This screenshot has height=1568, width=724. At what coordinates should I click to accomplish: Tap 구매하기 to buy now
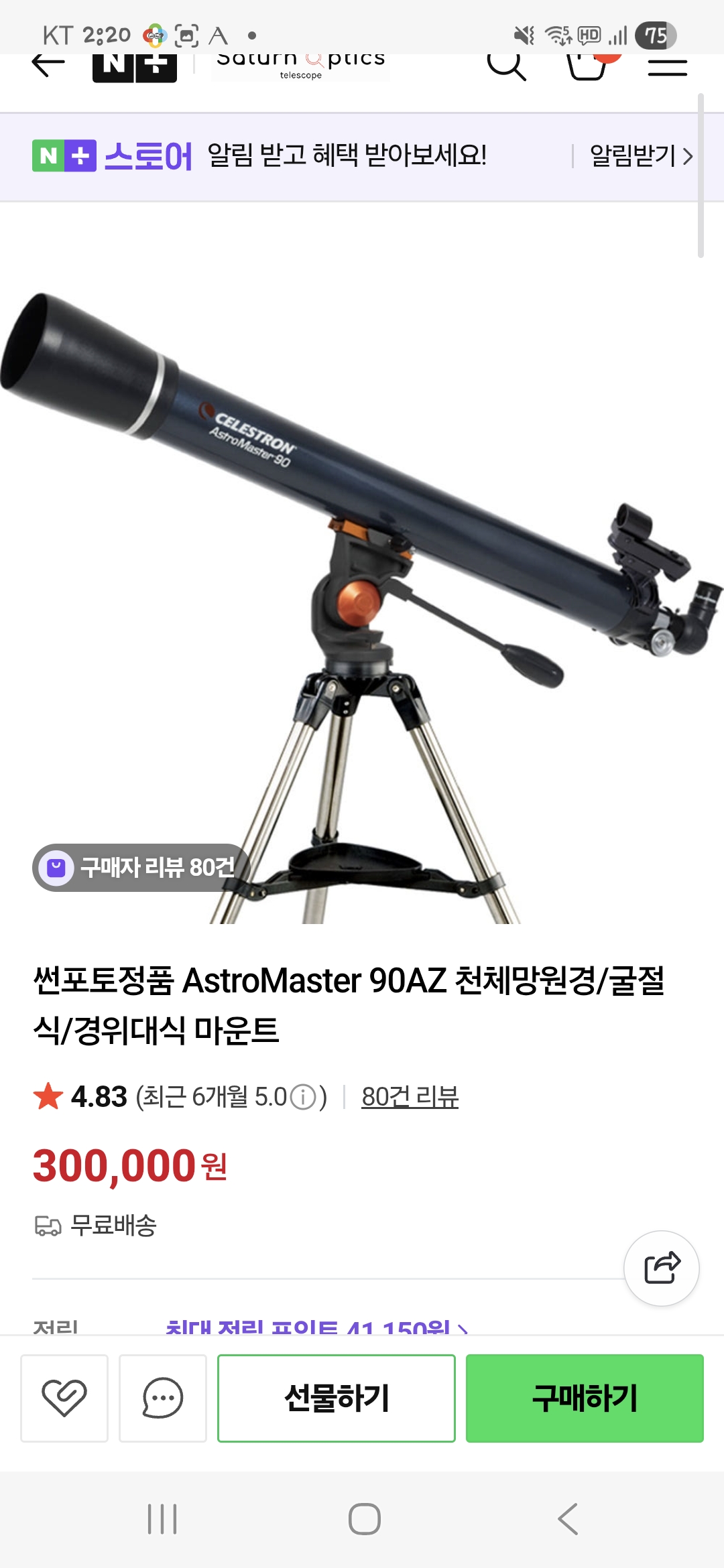pyautogui.click(x=585, y=1398)
